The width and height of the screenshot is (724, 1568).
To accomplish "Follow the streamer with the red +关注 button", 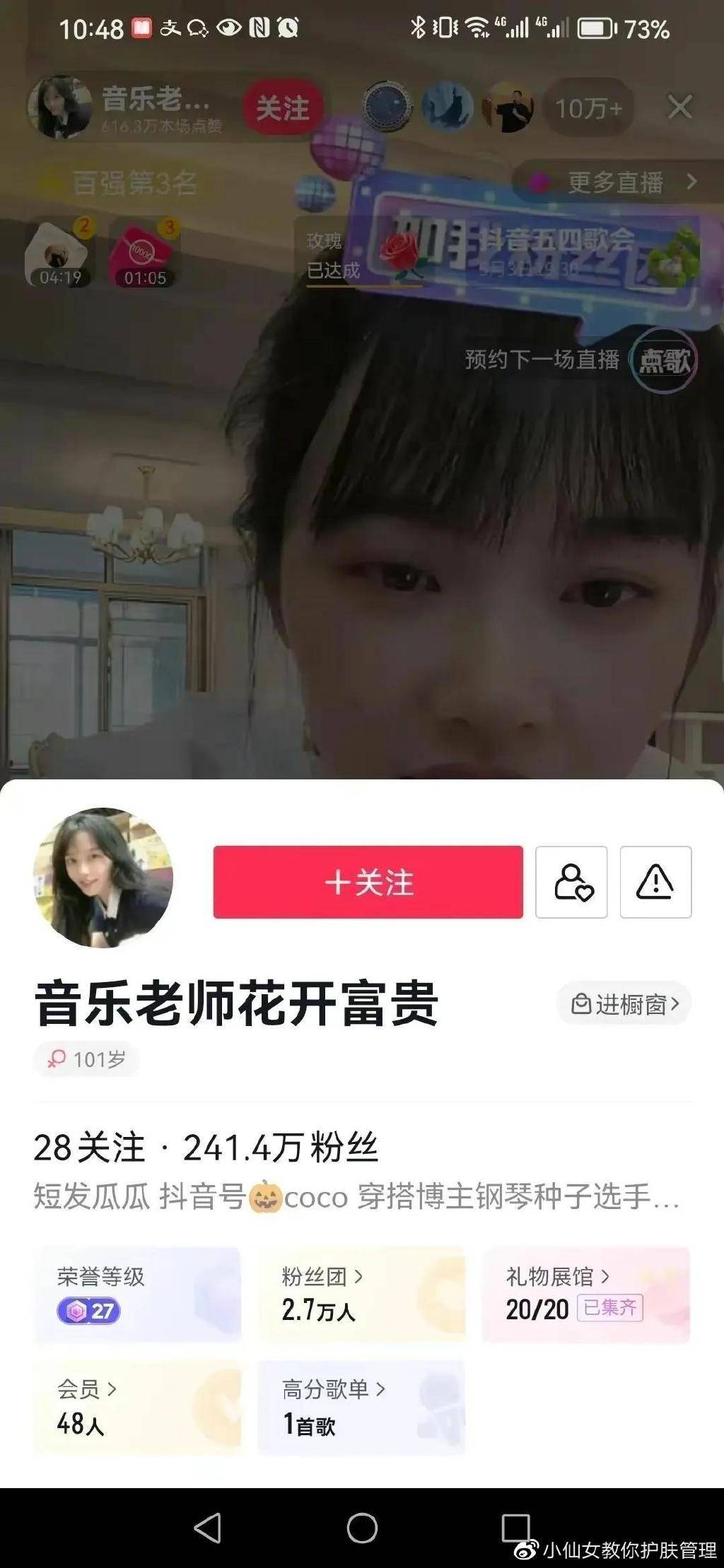I will point(368,882).
